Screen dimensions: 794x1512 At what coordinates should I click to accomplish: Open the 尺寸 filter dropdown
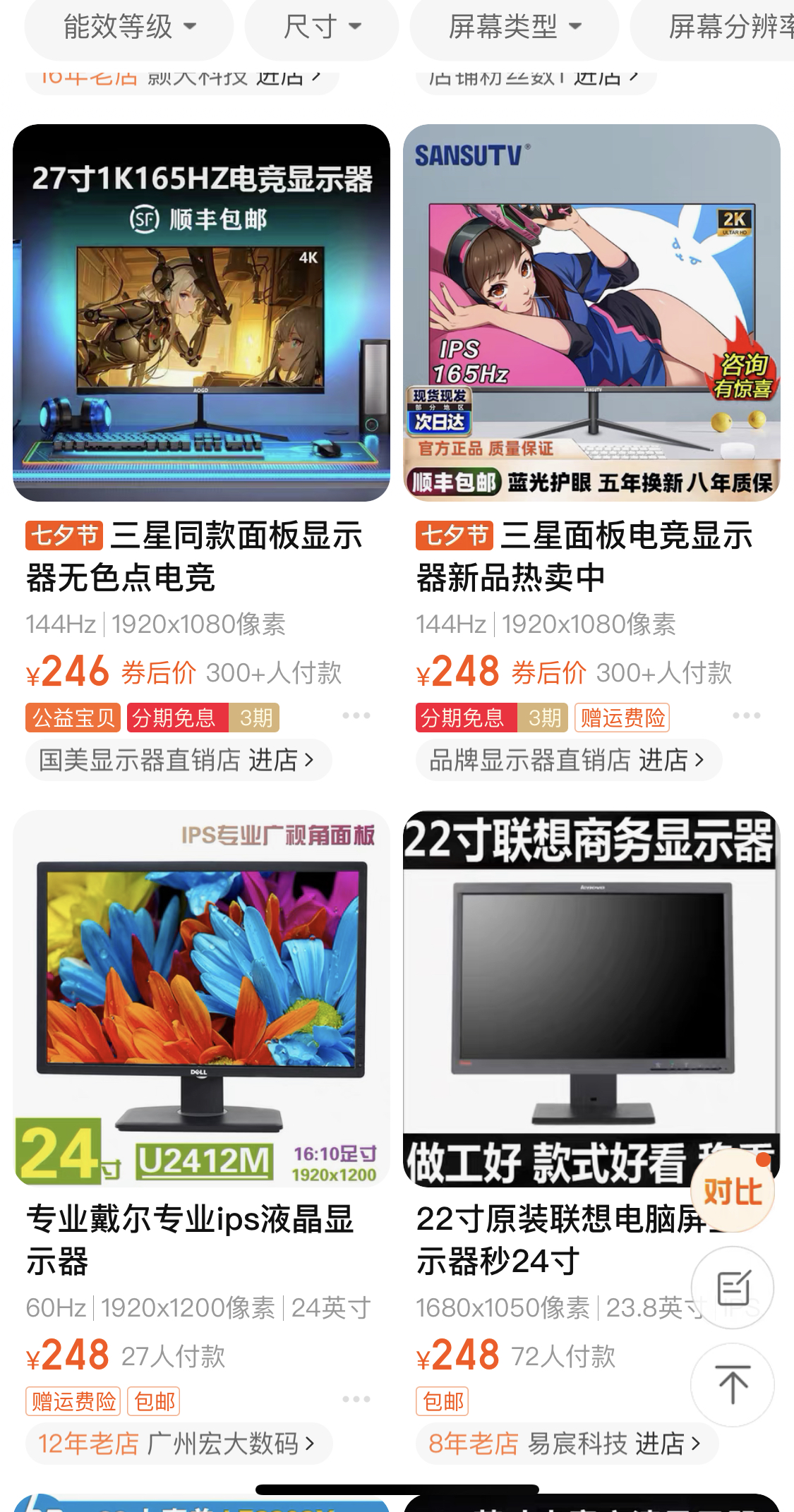[322, 28]
